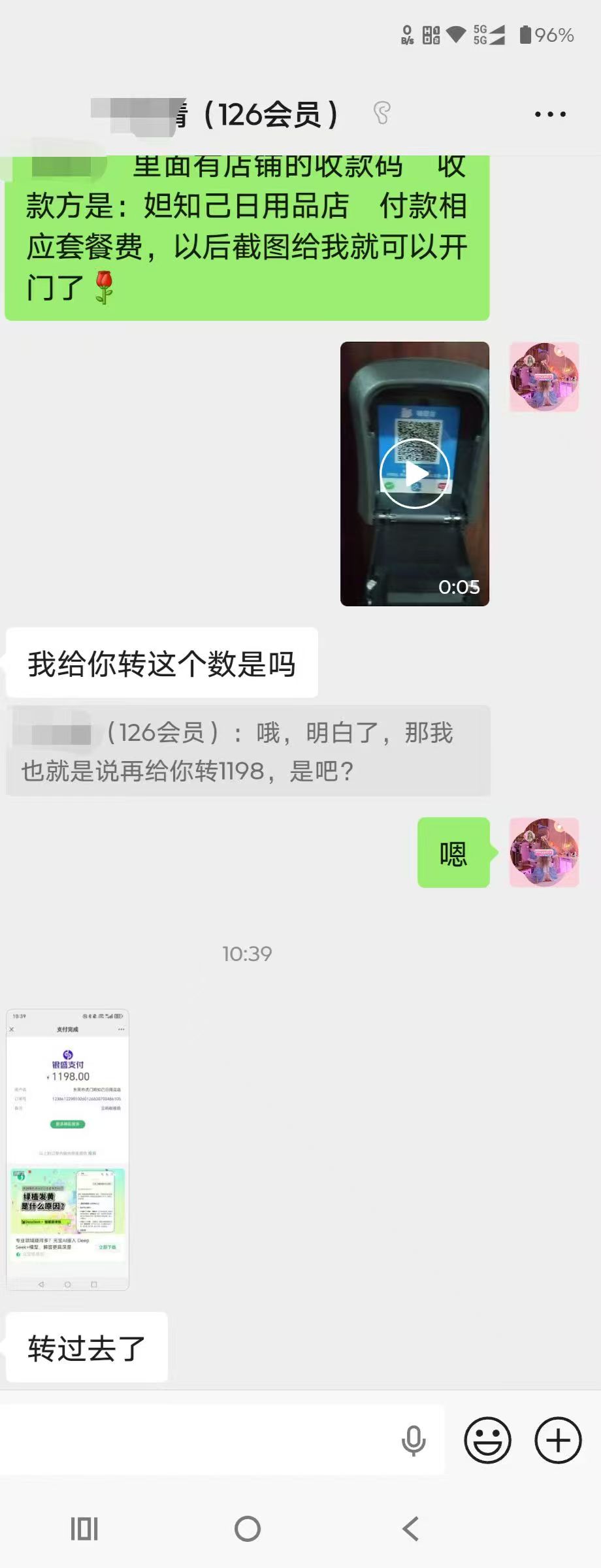Open the 1198.00 payment screenshot image

coord(68,1149)
